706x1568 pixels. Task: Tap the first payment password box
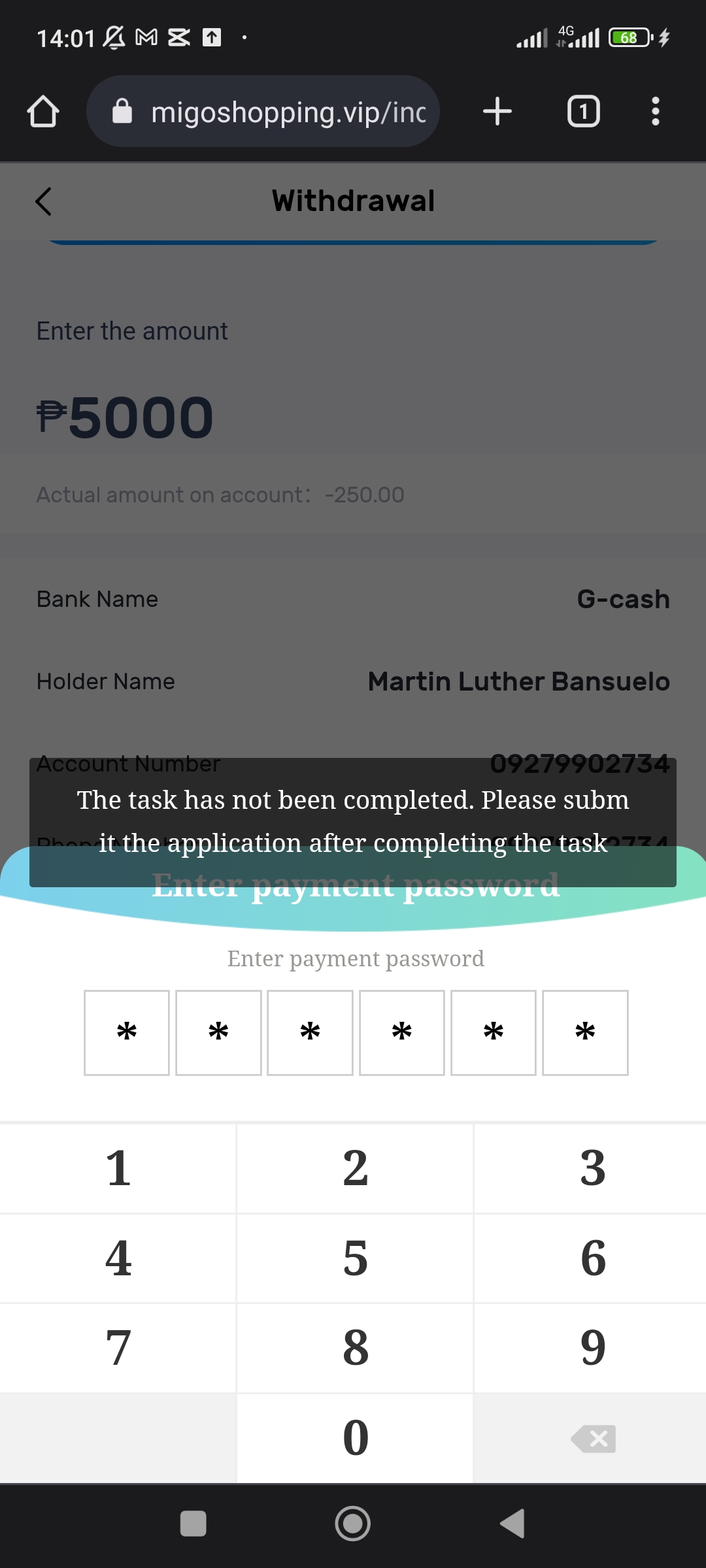tap(127, 1032)
